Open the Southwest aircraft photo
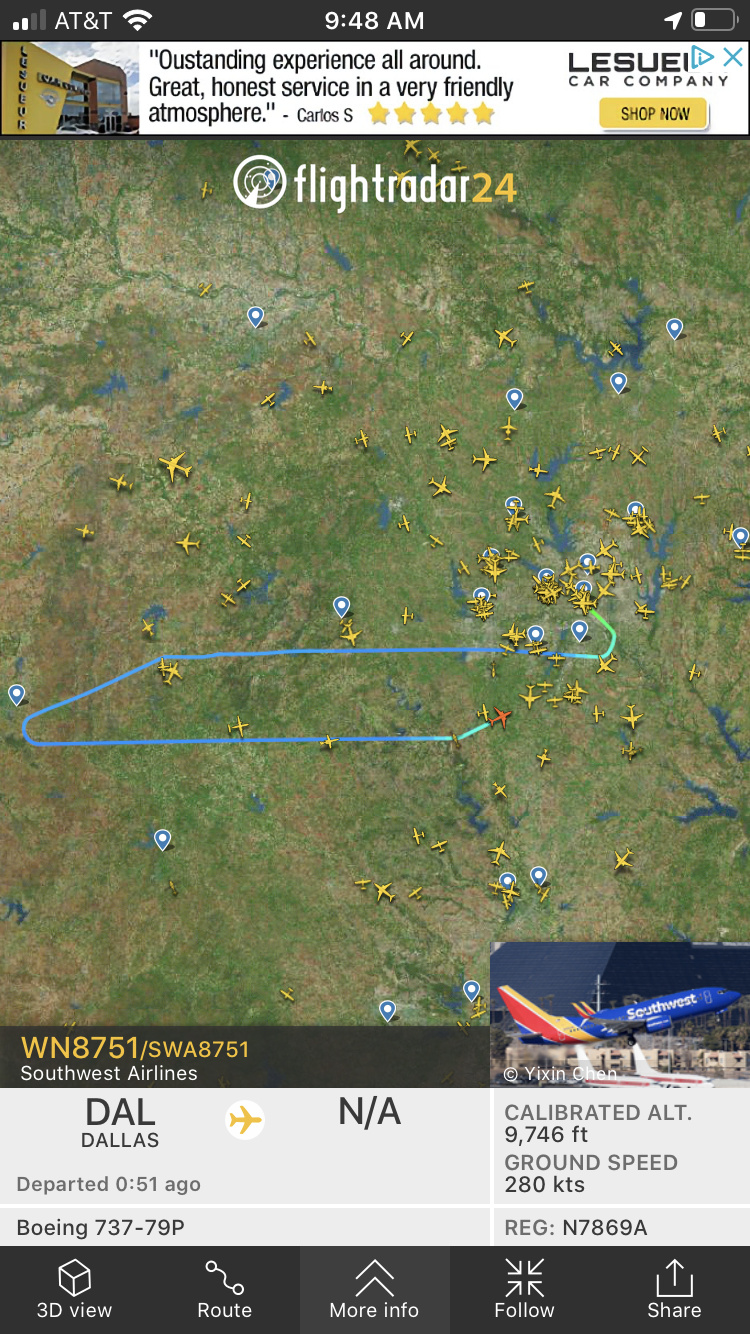 [x=619, y=1014]
